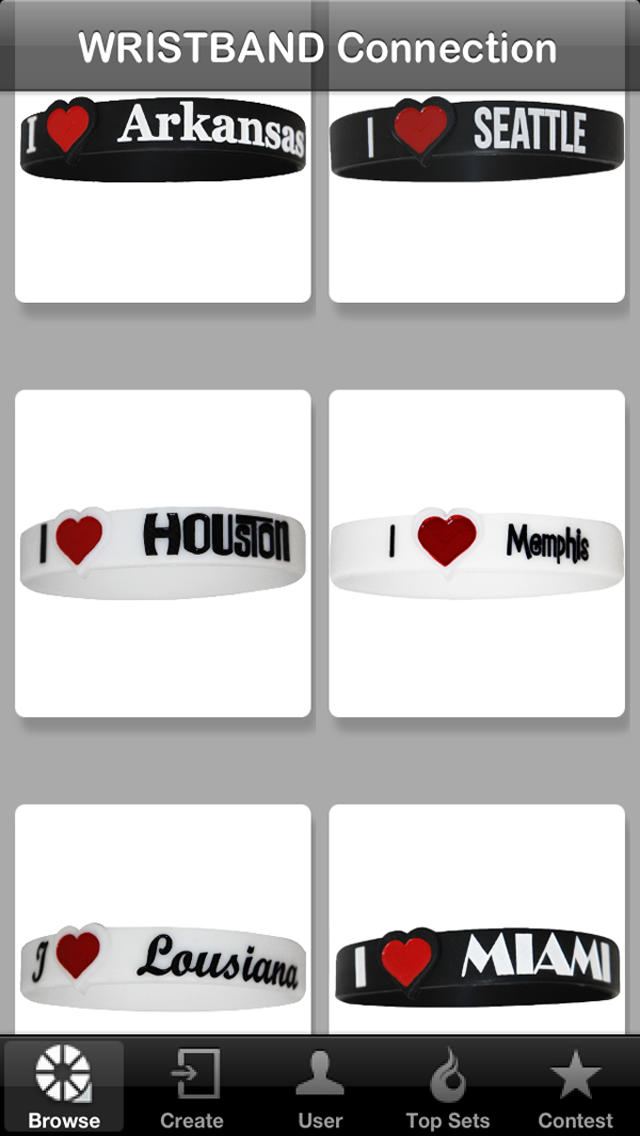Switch to the Create tab

(x=192, y=1086)
